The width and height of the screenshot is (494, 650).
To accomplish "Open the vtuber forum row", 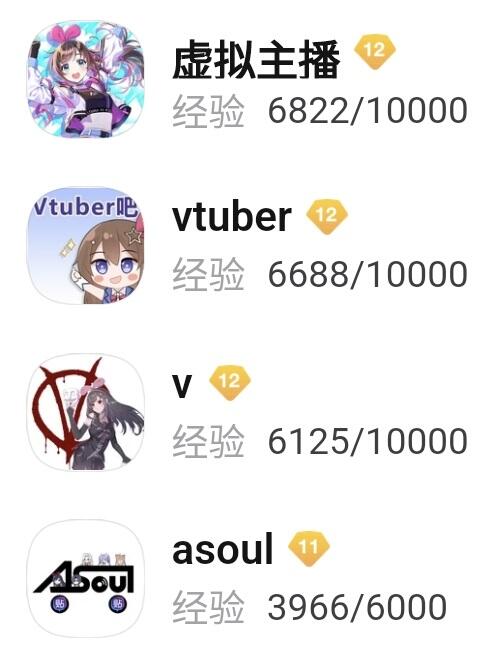I will [x=247, y=245].
